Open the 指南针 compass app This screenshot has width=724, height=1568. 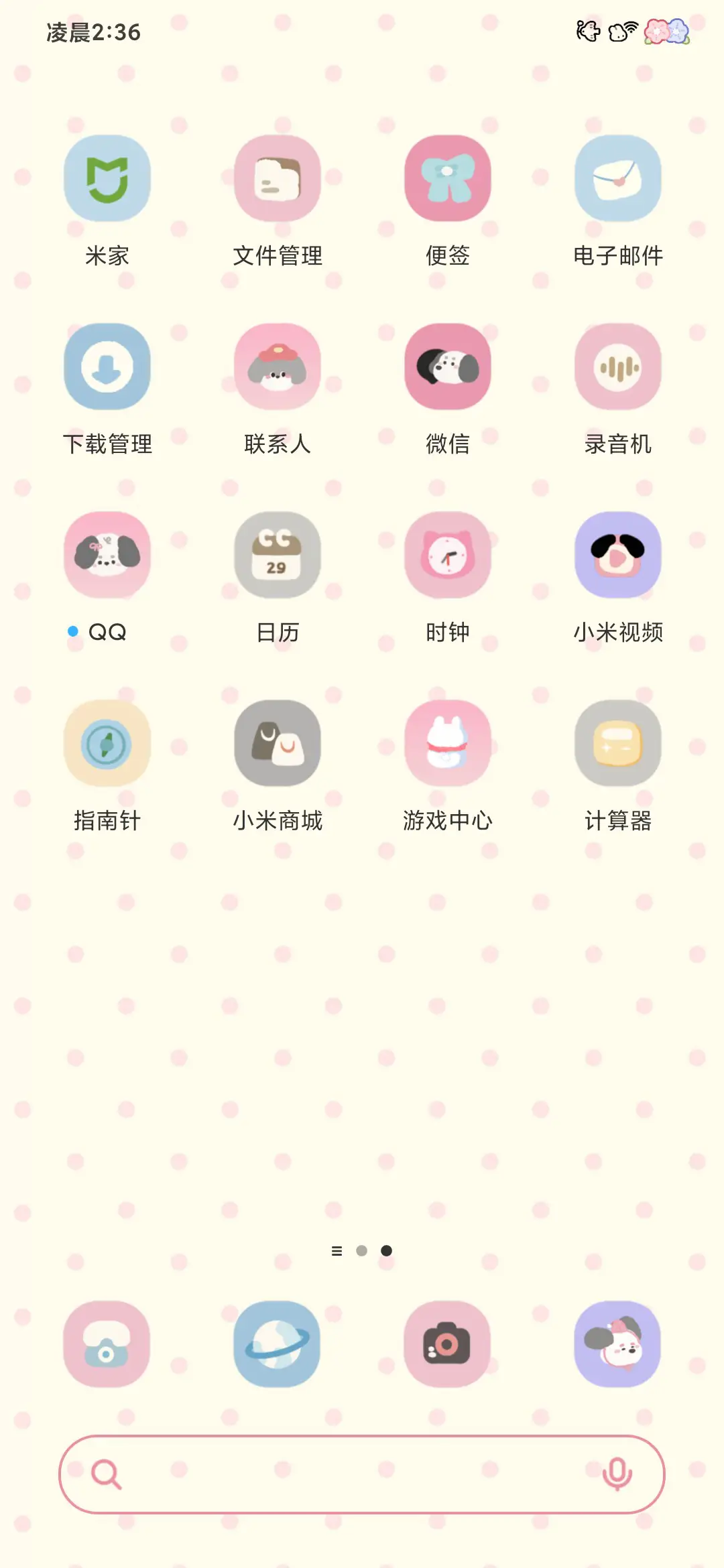coord(107,744)
